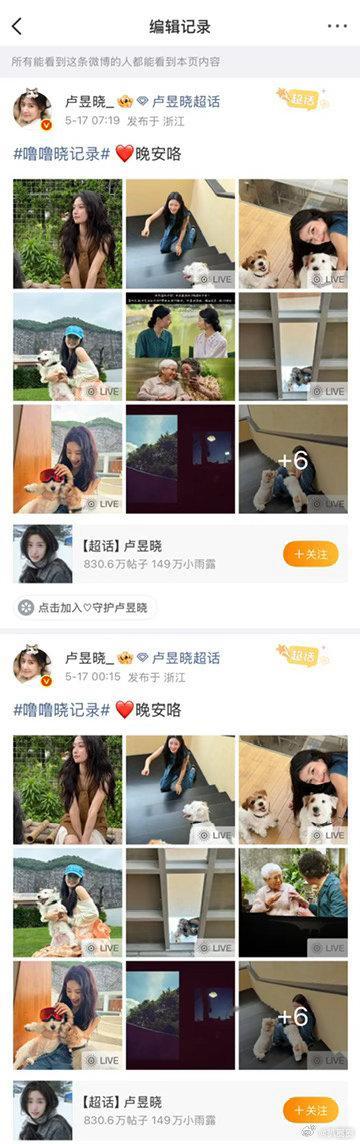Viewport: 360px width, 1144px height.
Task: Open the #噜噜晓记录# hashtag in the 00:15 post
Action: (61, 709)
